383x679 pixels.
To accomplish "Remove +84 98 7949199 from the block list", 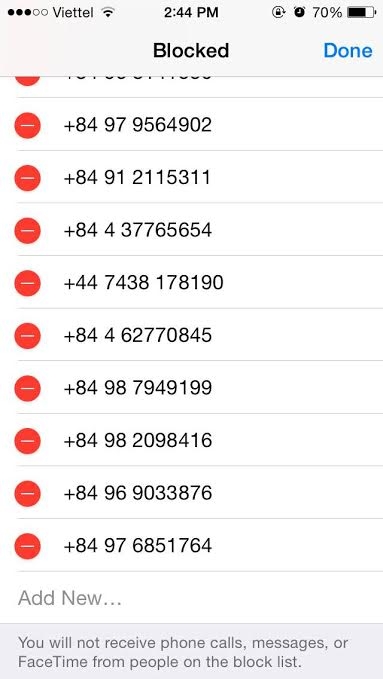I will click(x=27, y=388).
